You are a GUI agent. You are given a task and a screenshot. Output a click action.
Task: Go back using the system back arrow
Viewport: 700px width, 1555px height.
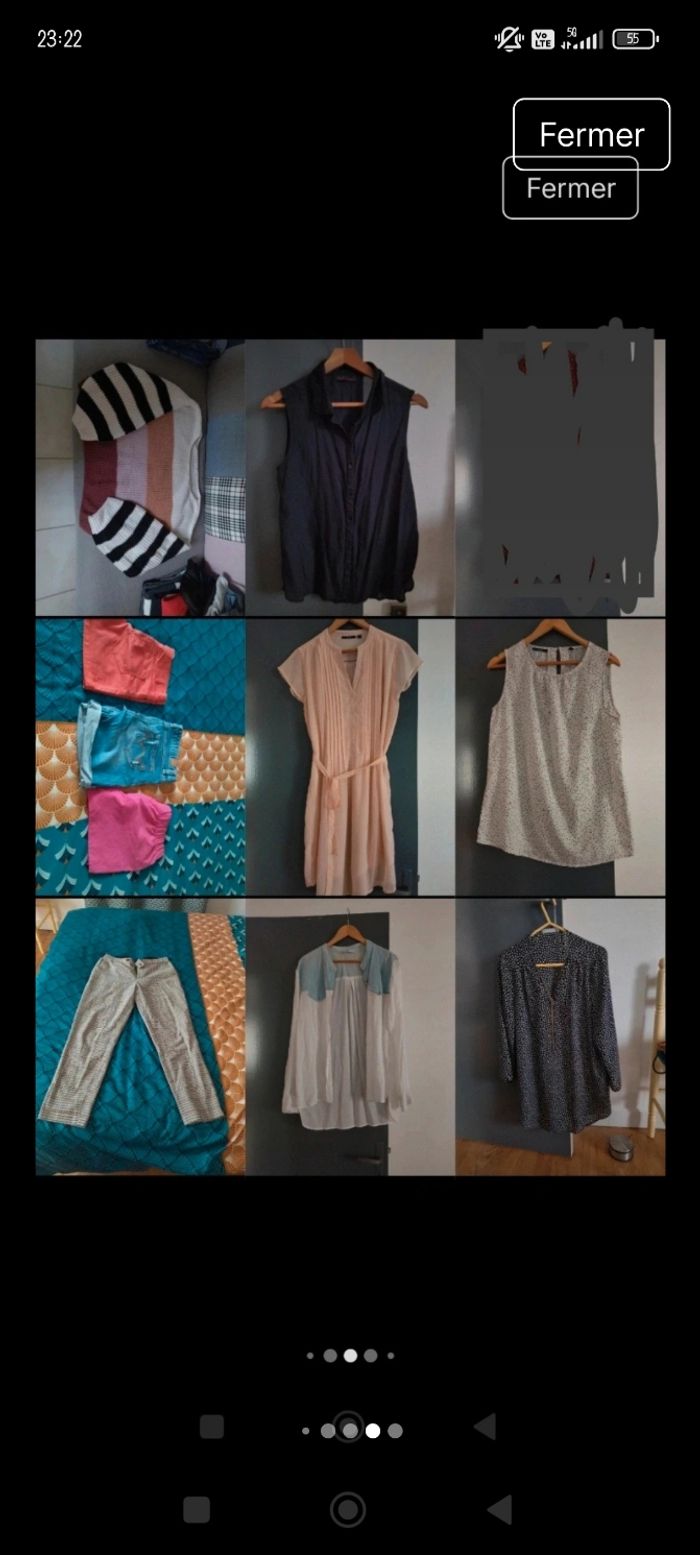click(498, 1509)
